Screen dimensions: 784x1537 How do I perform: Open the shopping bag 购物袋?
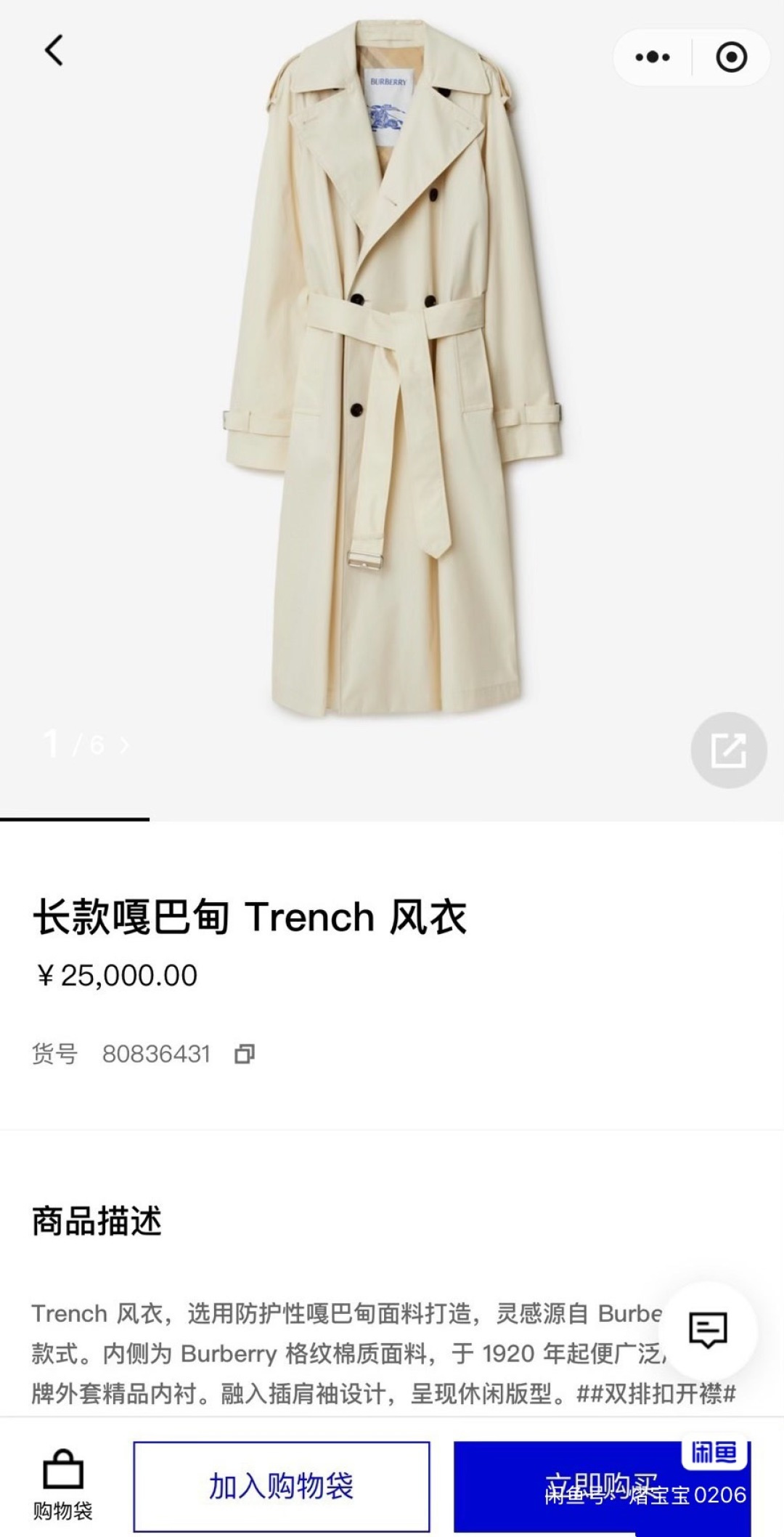(62, 1484)
